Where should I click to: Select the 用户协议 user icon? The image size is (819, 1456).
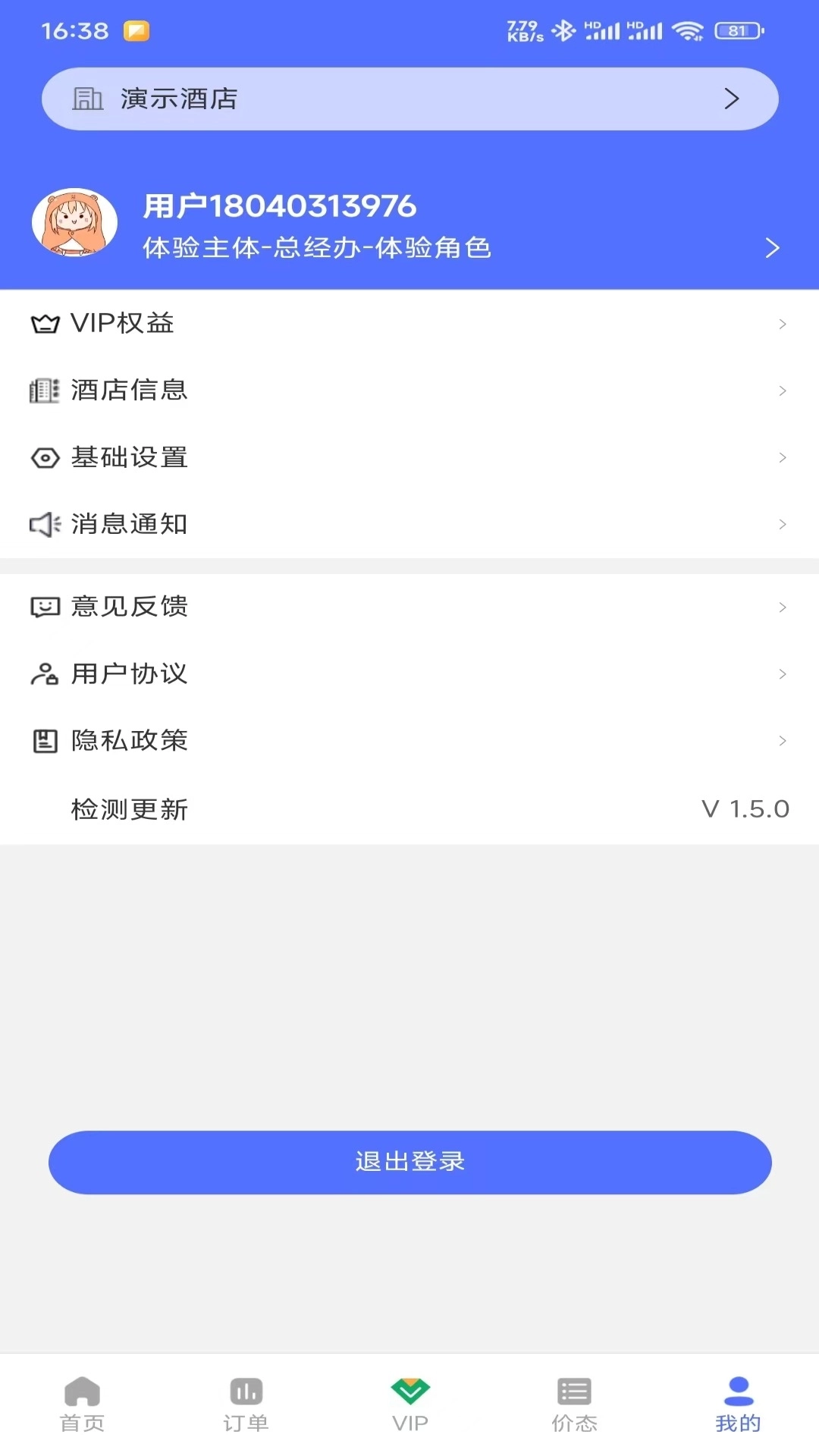(44, 673)
